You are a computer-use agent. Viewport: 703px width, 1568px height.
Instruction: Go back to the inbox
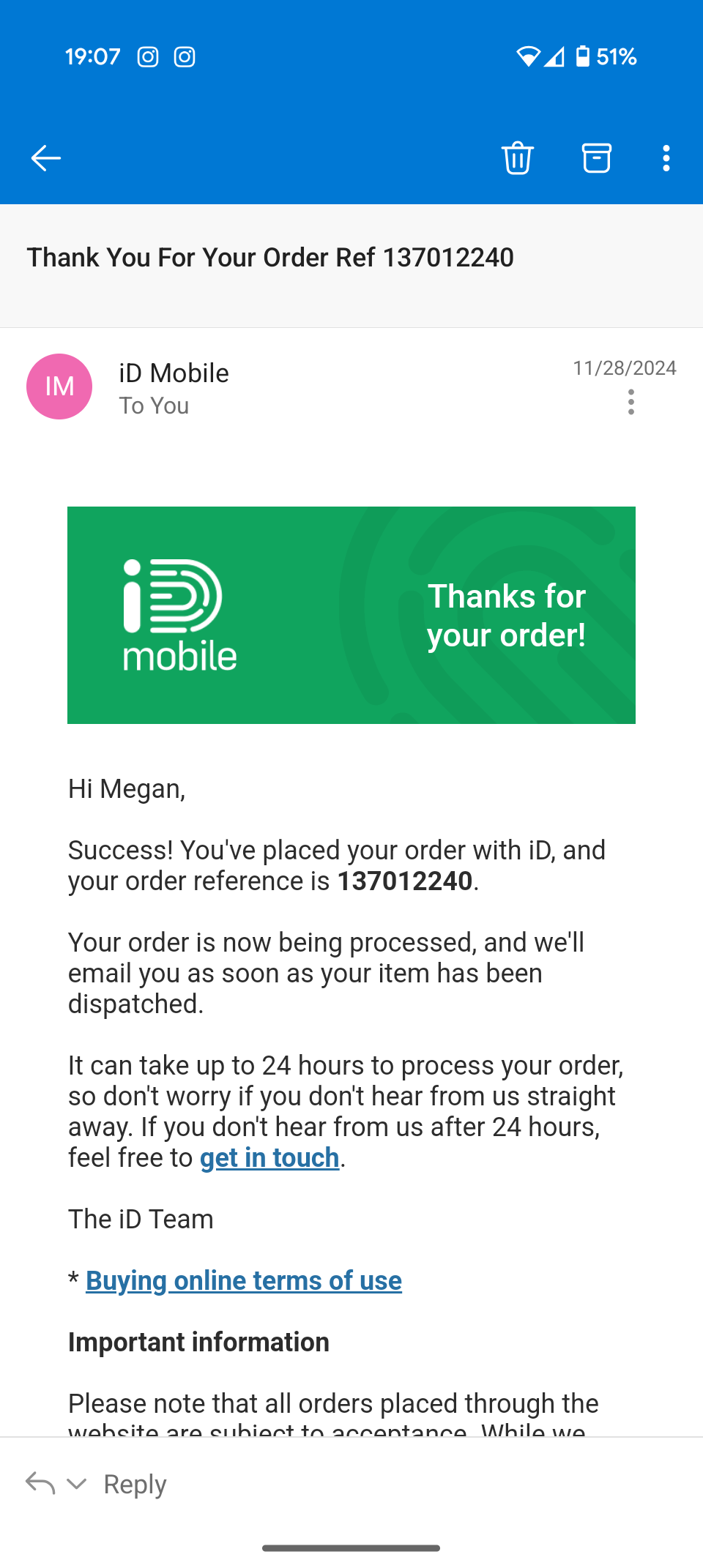(45, 158)
